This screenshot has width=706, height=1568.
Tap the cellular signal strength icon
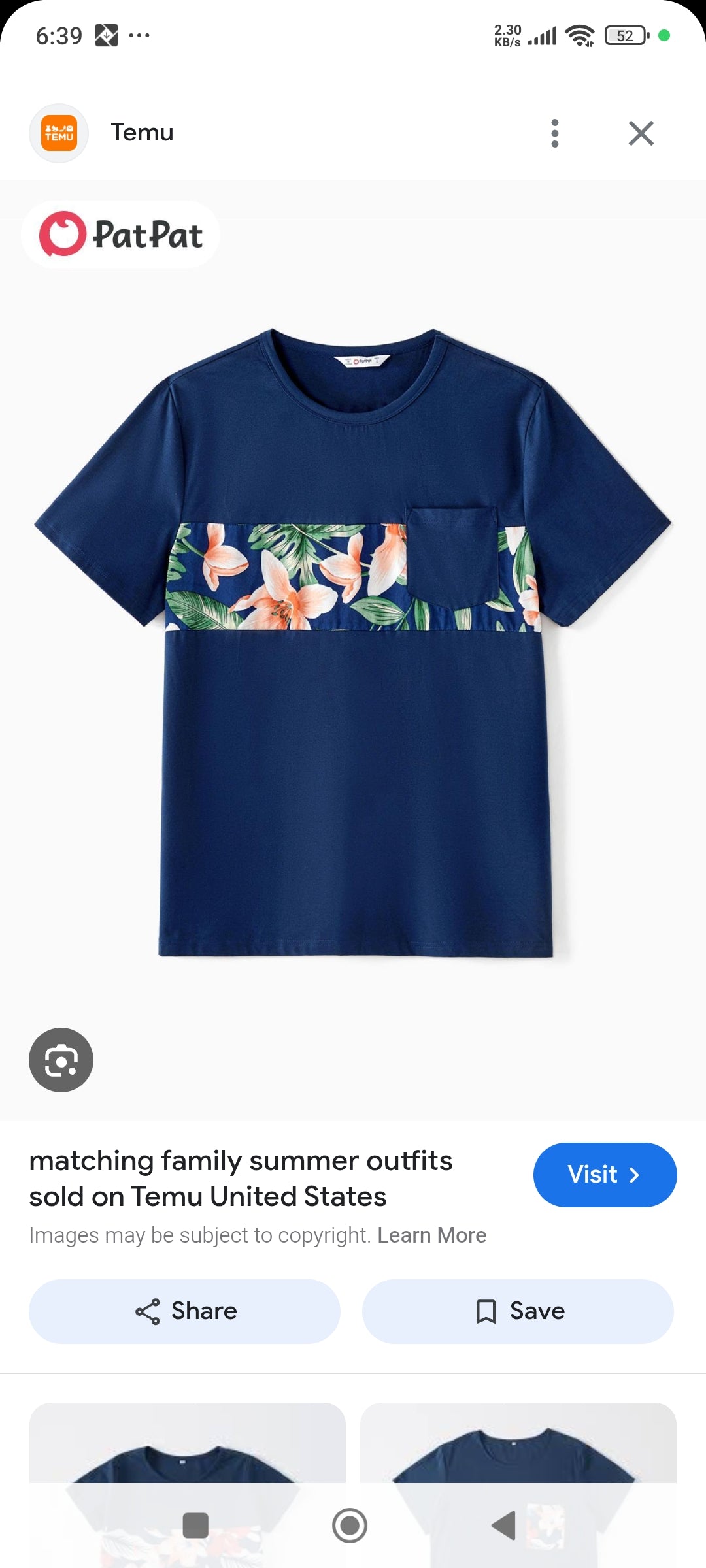[541, 35]
